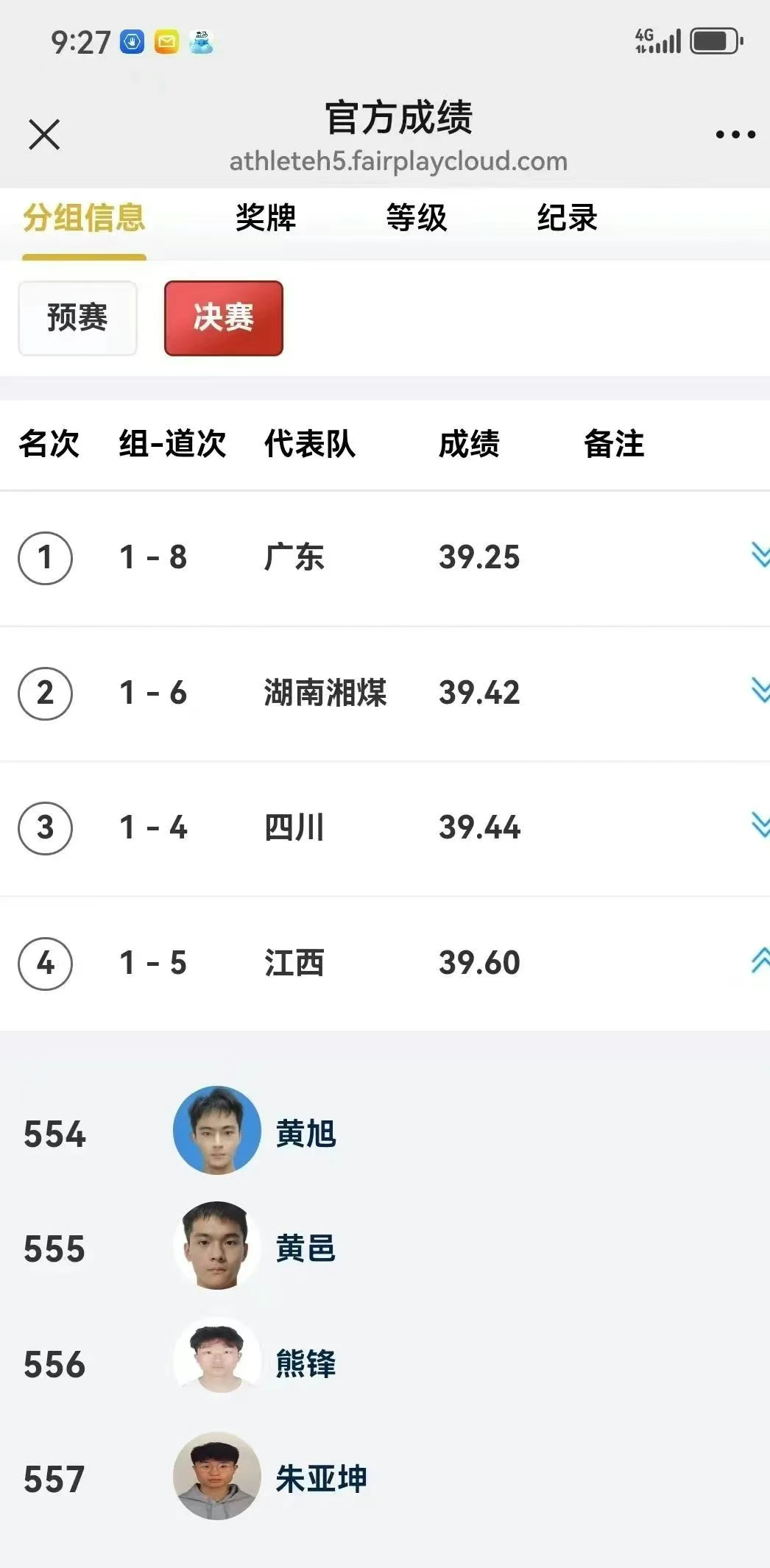Switch to the 奖牌 tab
Viewport: 770px width, 1568px height.
(266, 218)
